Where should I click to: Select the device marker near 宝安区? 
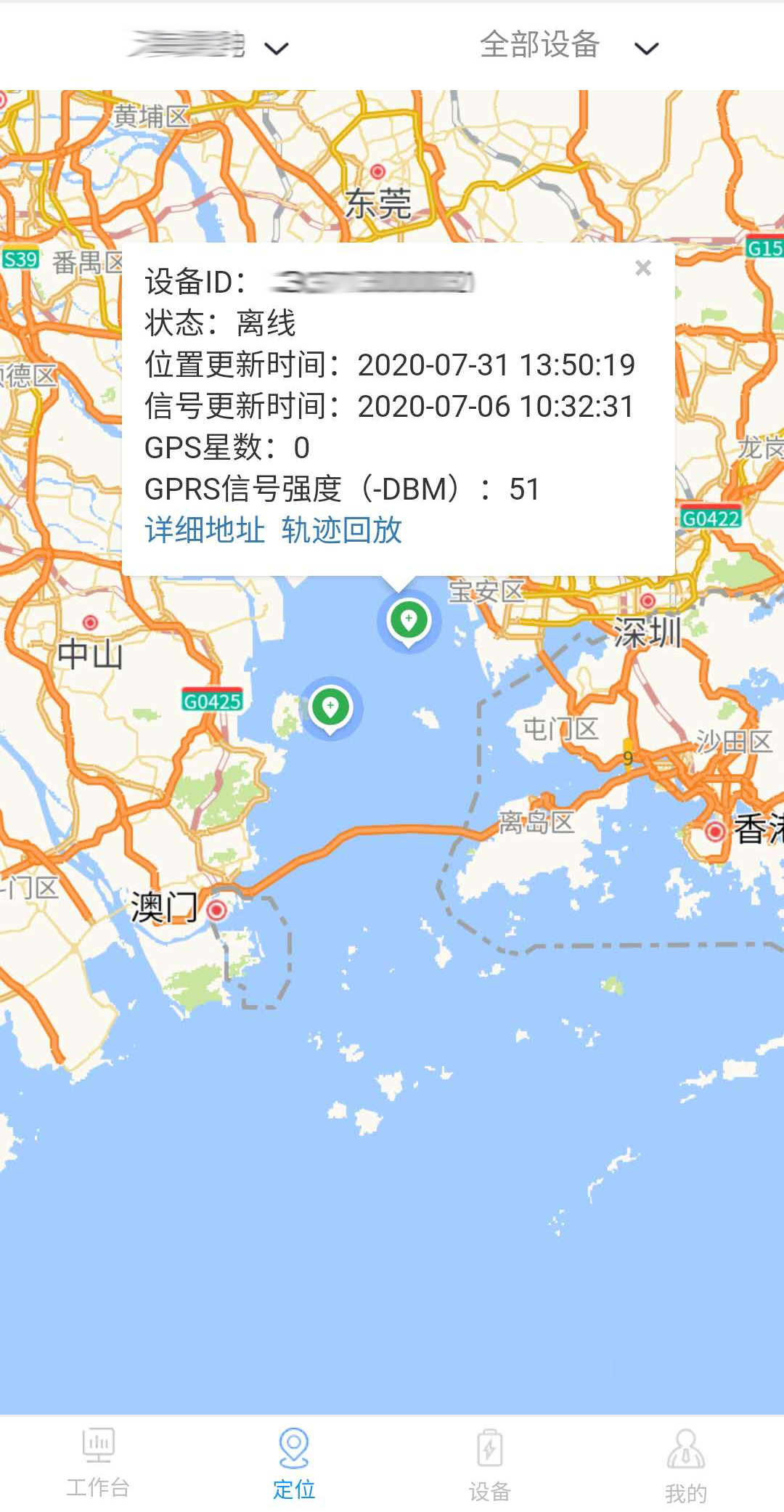click(x=409, y=622)
